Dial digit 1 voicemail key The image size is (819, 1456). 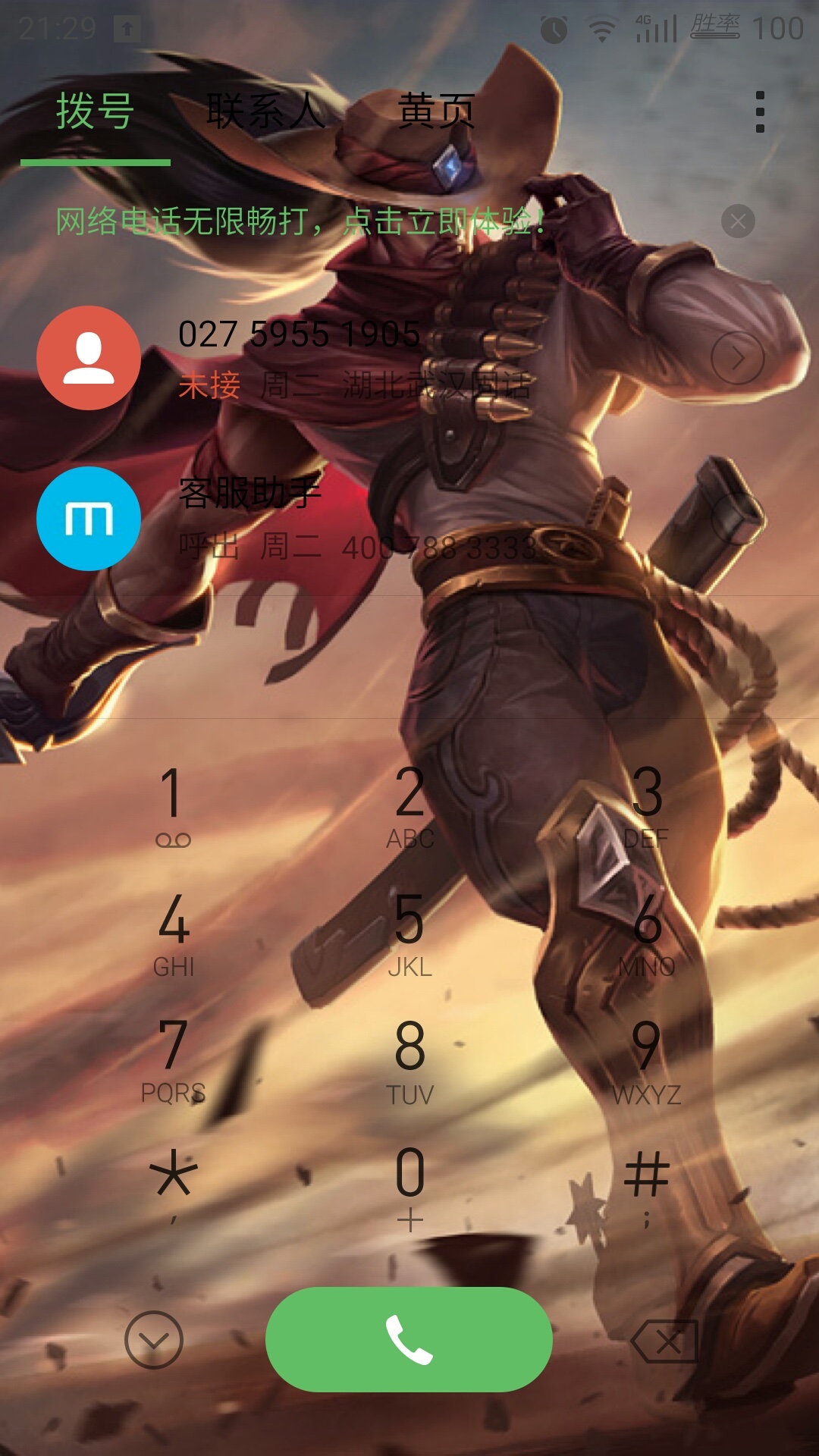coord(173,805)
